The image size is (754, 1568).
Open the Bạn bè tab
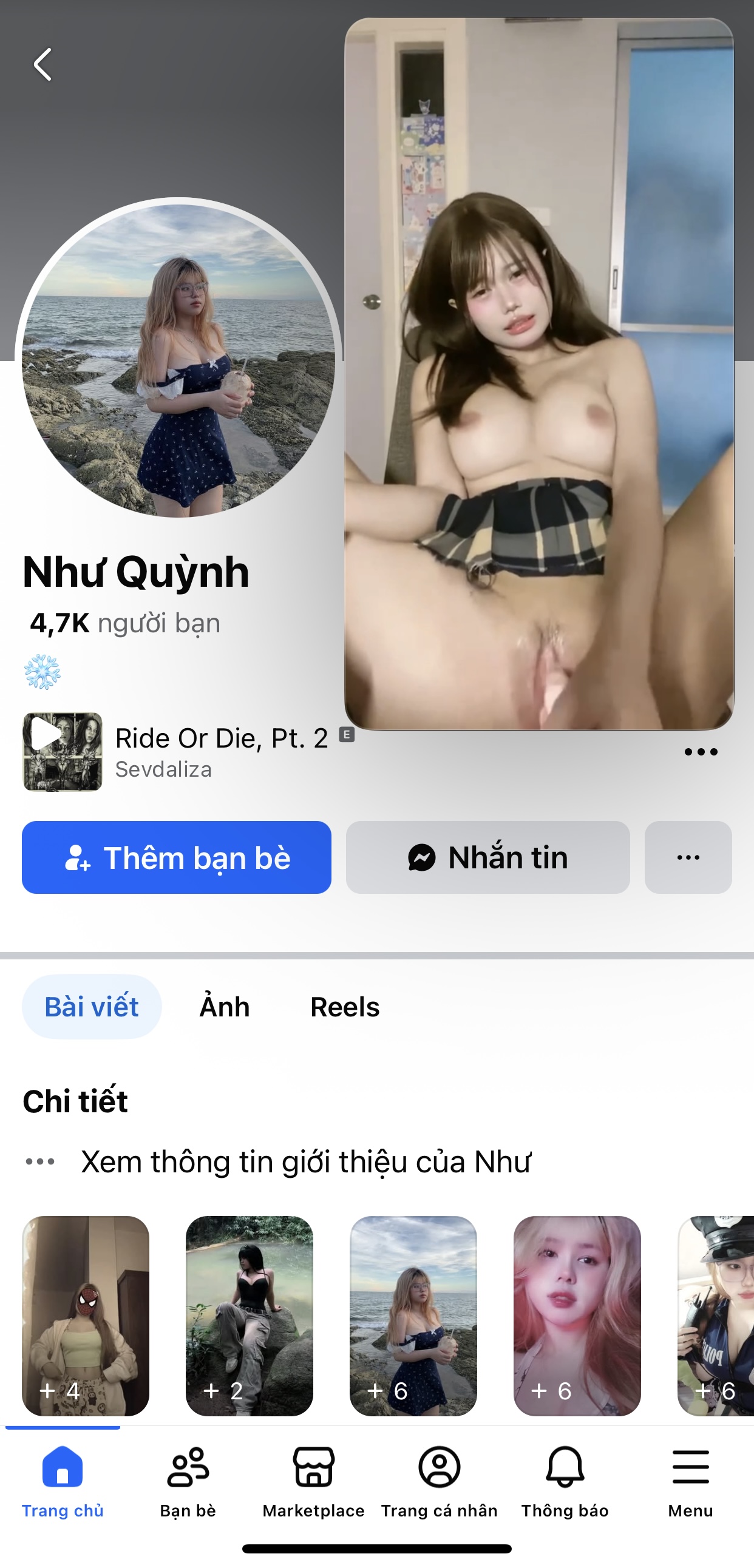[x=188, y=1482]
